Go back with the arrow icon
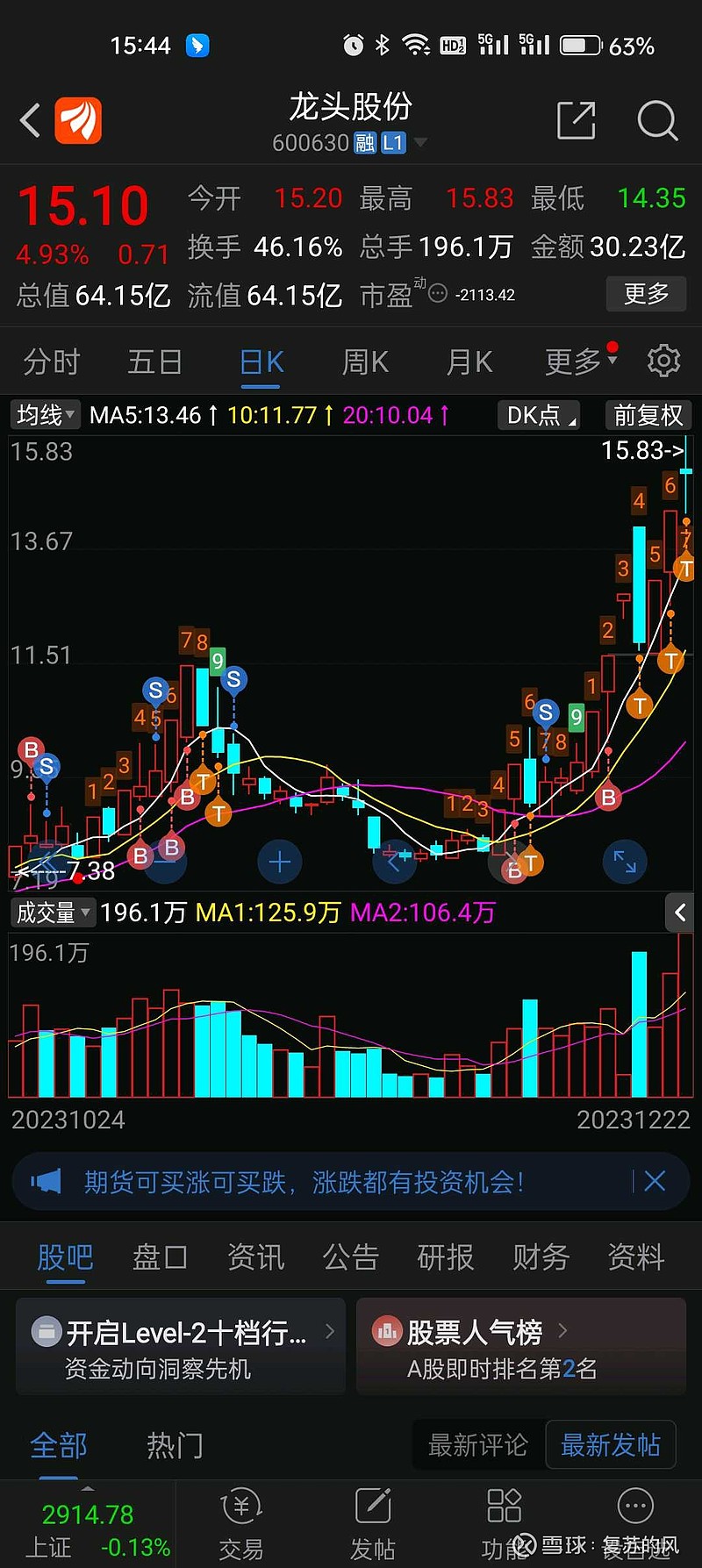 (x=30, y=121)
